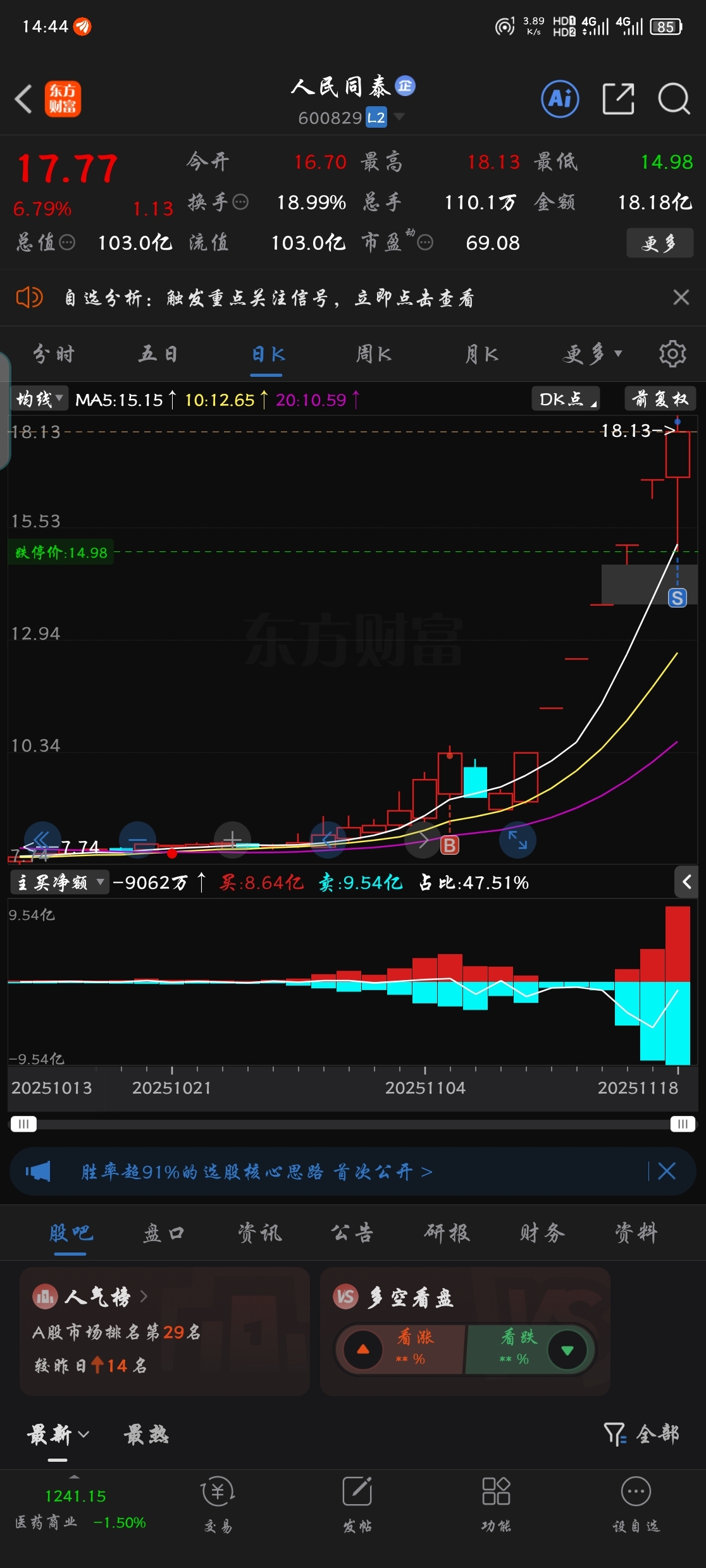Close the 胜率超91% promo banner
Screen dimensions: 706x1568
667,1172
